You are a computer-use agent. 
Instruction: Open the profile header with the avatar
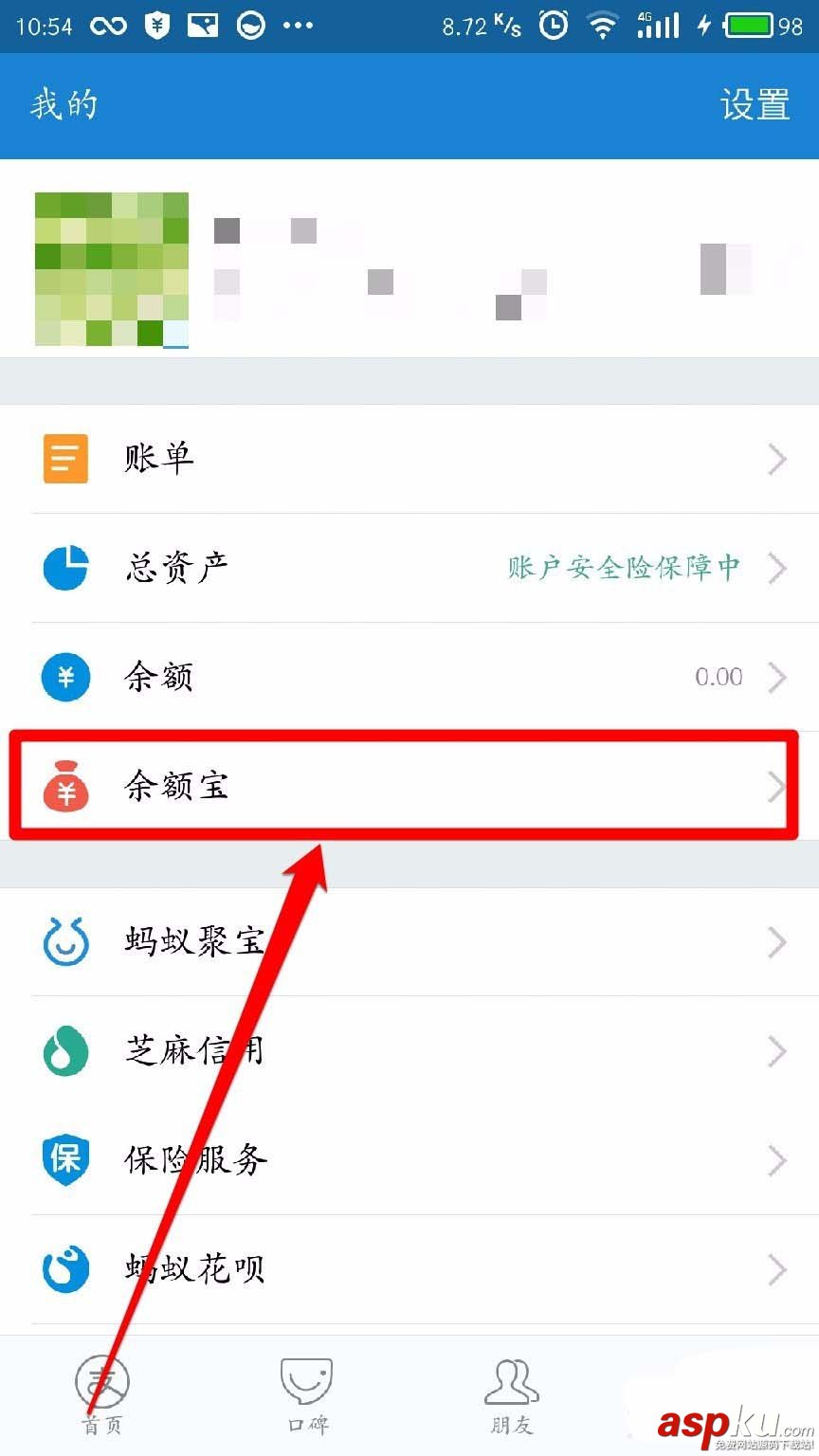point(409,269)
